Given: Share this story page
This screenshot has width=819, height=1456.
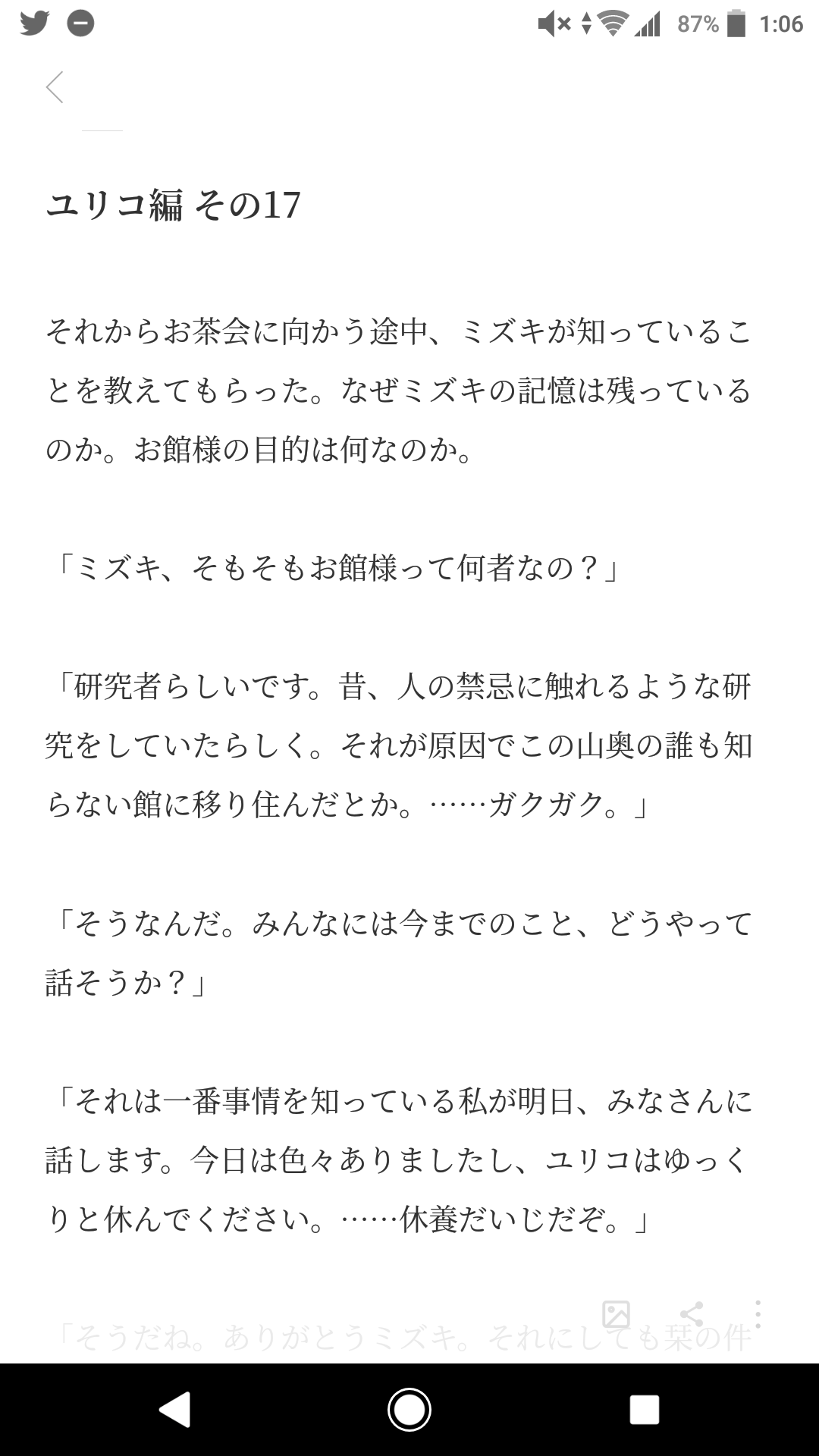Looking at the screenshot, I should [691, 1314].
